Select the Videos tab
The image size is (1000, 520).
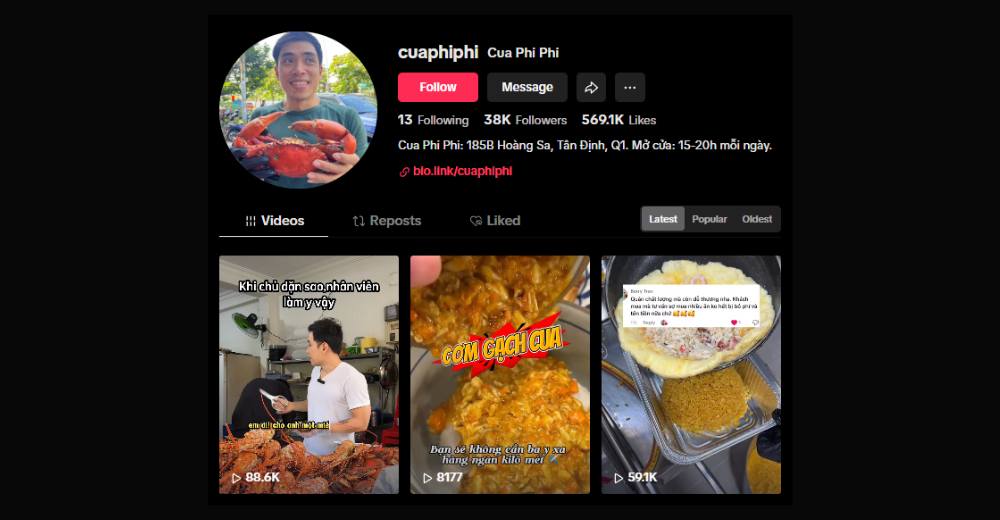tap(274, 220)
